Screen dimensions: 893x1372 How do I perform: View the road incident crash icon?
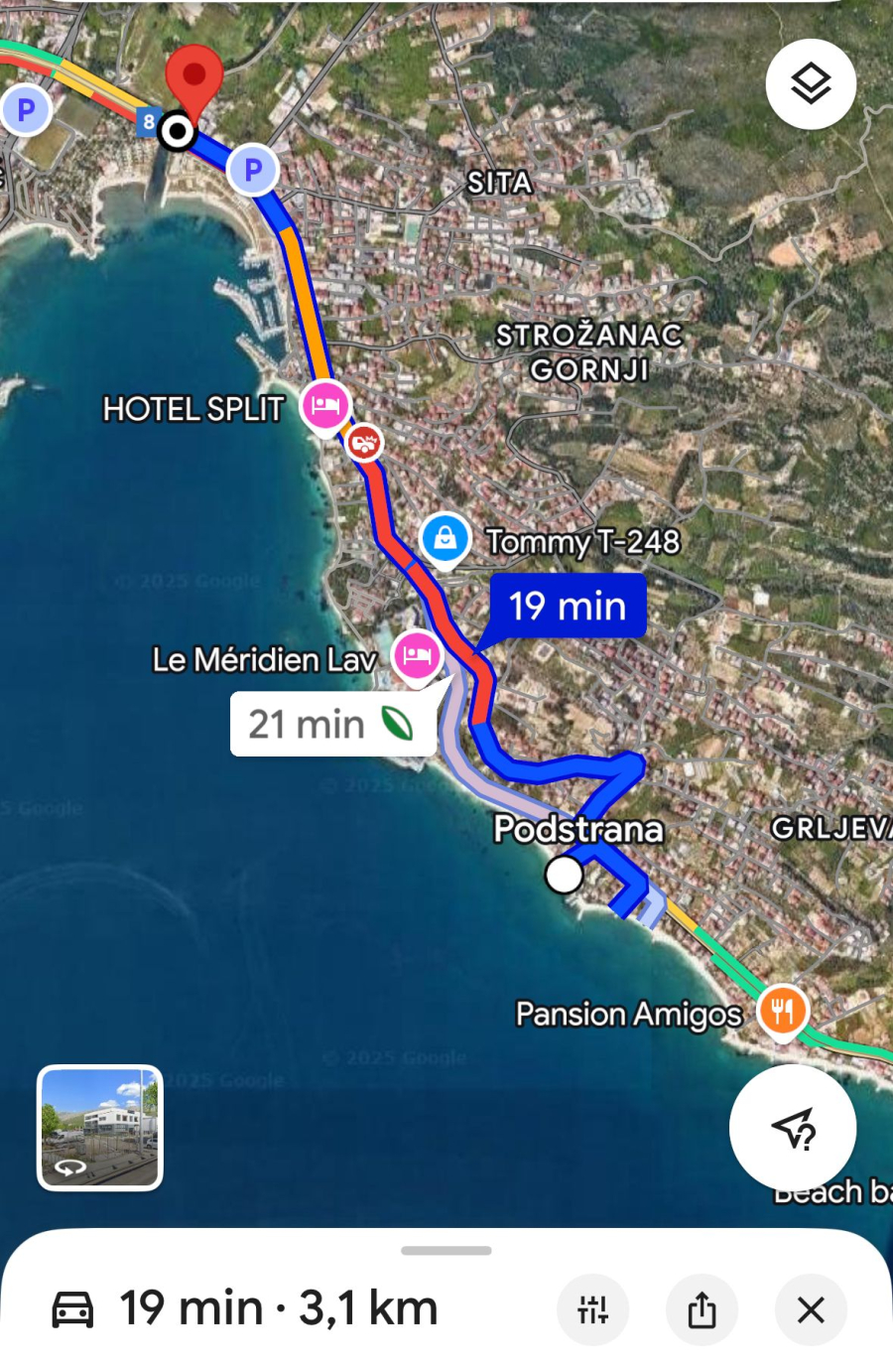coord(364,442)
